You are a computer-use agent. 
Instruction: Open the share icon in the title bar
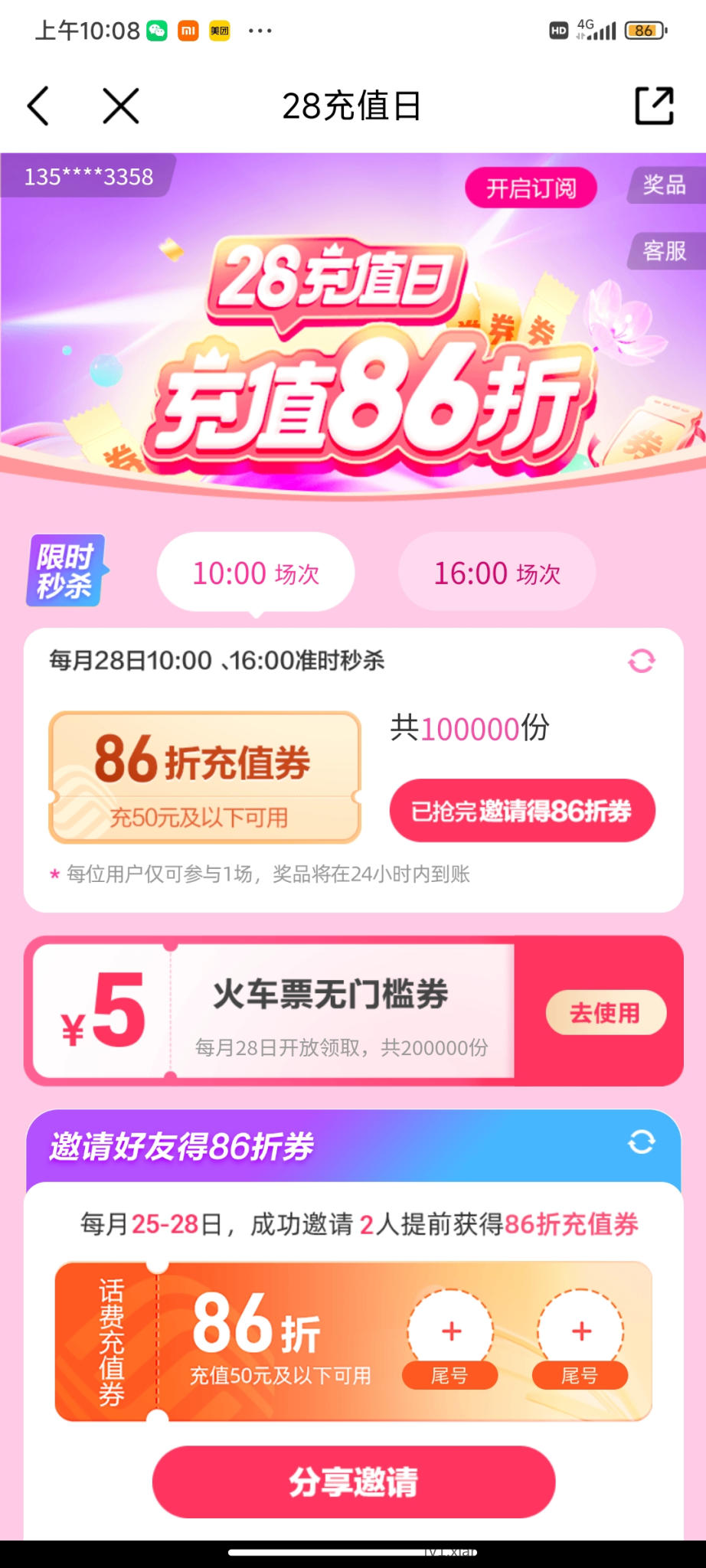655,106
